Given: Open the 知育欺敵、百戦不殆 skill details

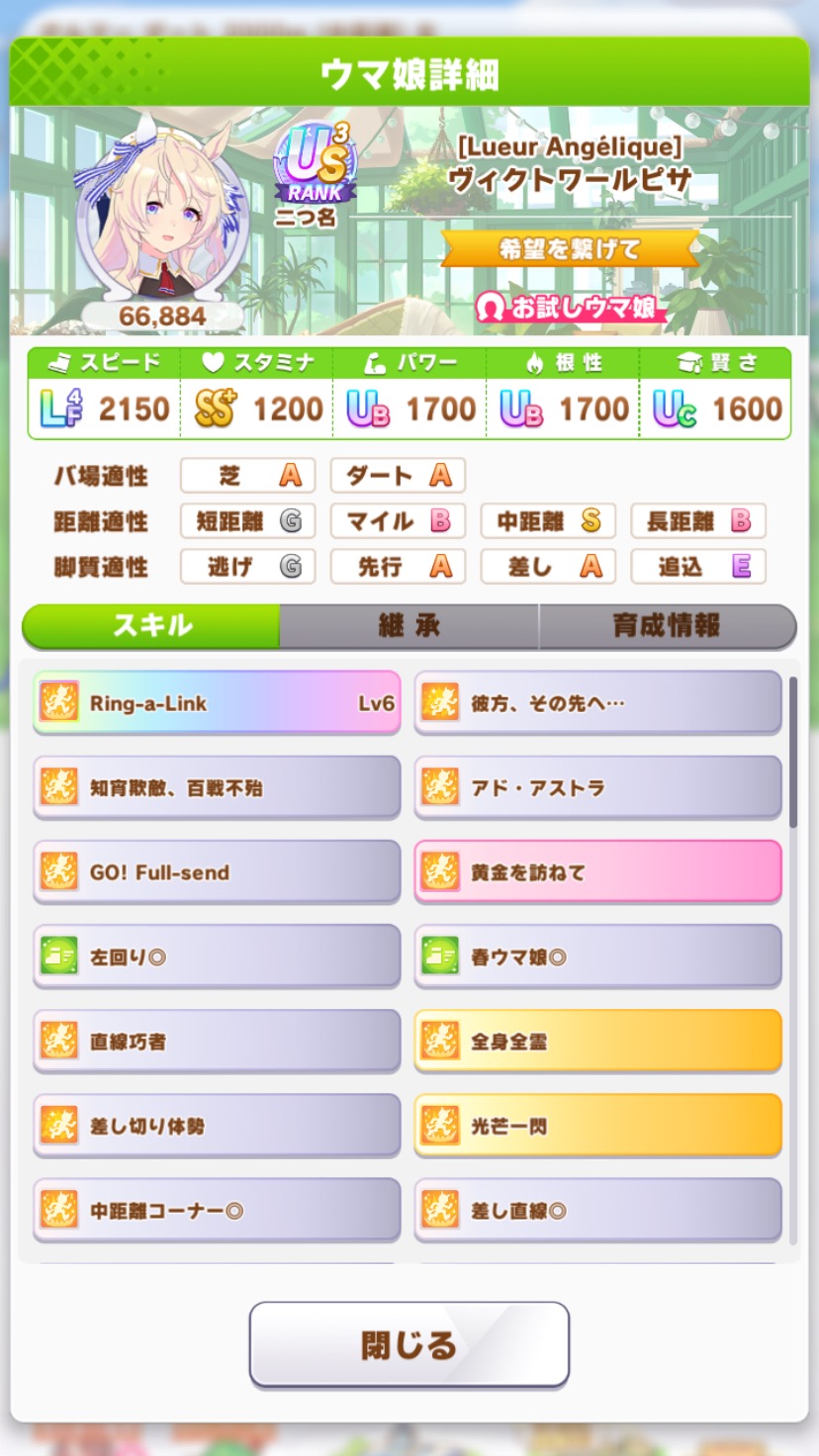Looking at the screenshot, I should point(217,788).
